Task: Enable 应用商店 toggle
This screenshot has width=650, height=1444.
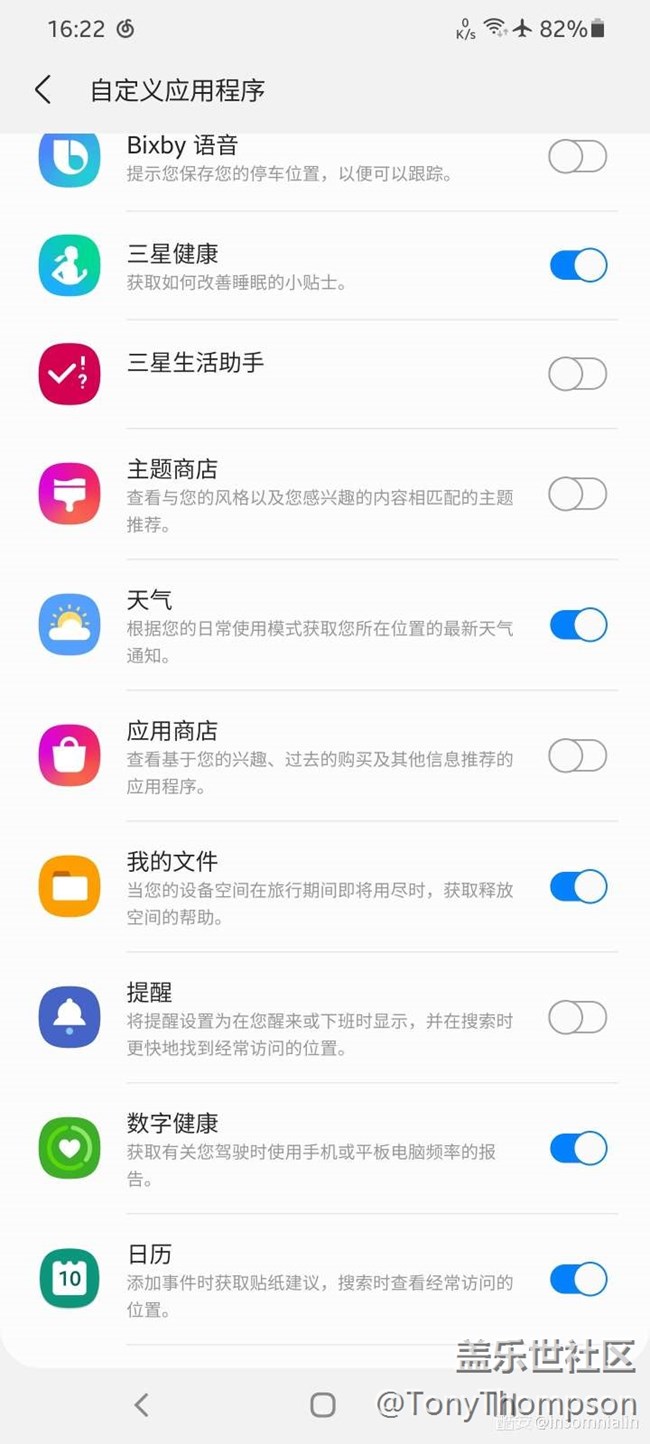Action: tap(577, 756)
